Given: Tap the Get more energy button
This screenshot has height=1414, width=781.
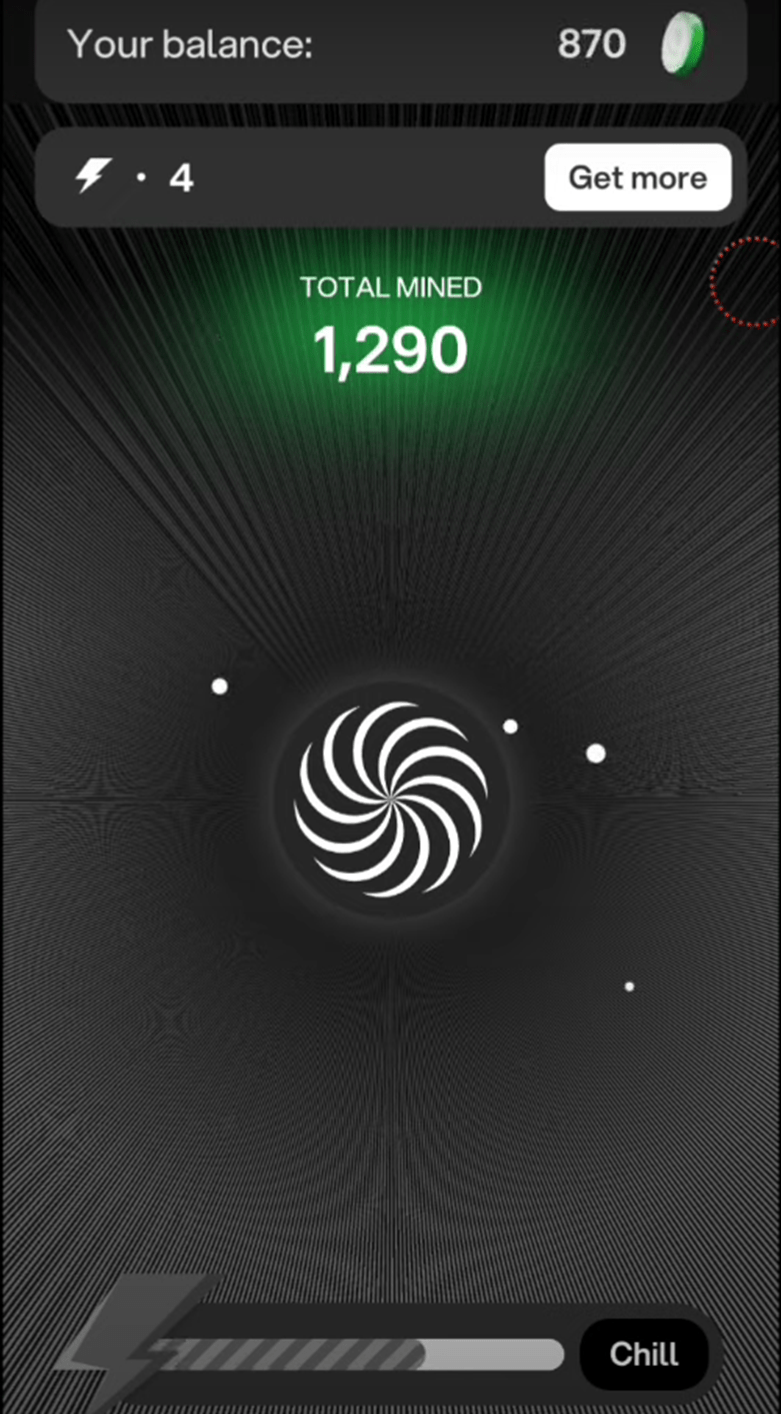Looking at the screenshot, I should [x=638, y=177].
